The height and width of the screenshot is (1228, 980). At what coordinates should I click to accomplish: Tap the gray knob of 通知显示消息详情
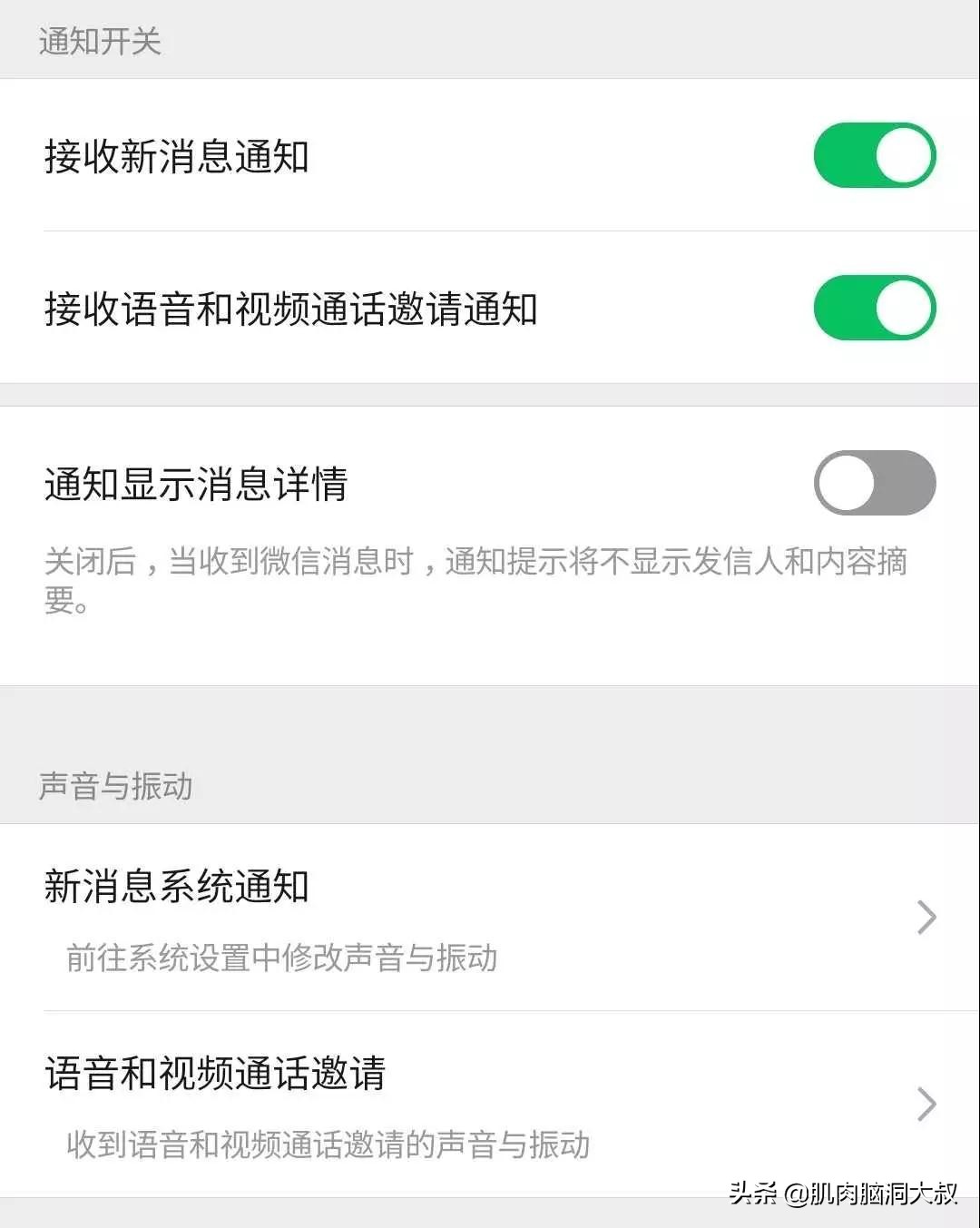coord(847,484)
